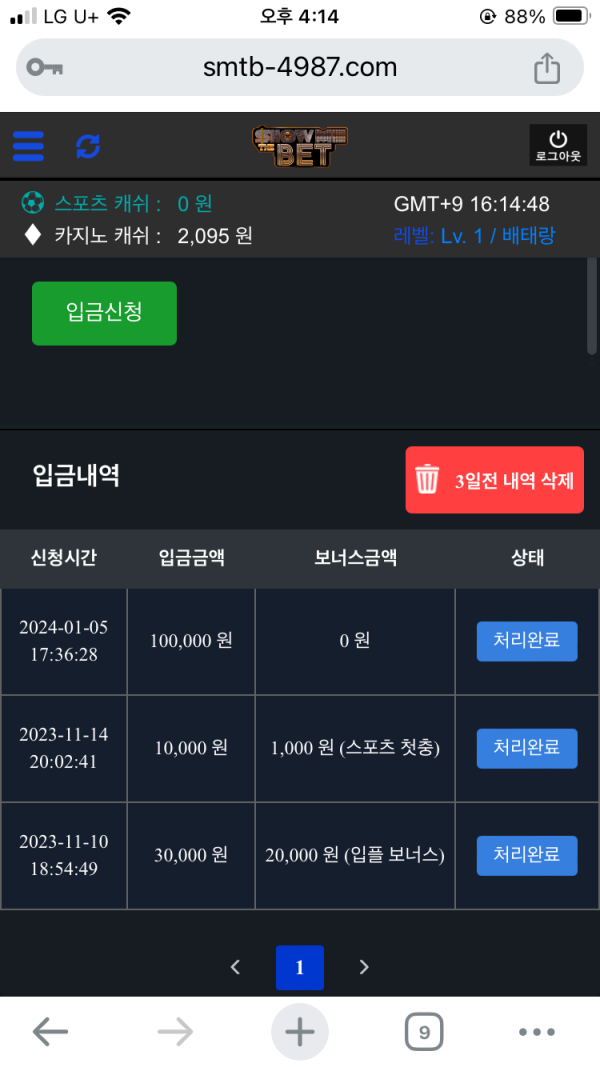Open the tab switcher showing 9 tabs

pos(424,1032)
